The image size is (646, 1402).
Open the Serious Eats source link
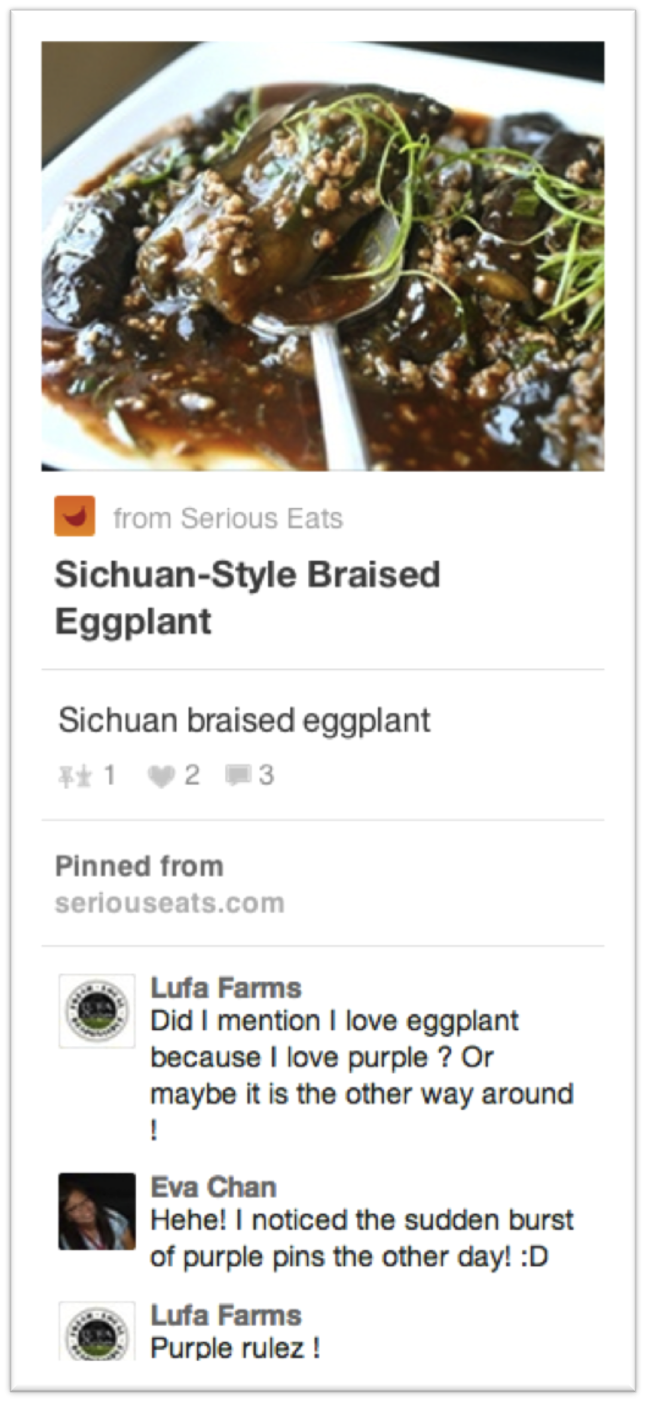(x=227, y=518)
